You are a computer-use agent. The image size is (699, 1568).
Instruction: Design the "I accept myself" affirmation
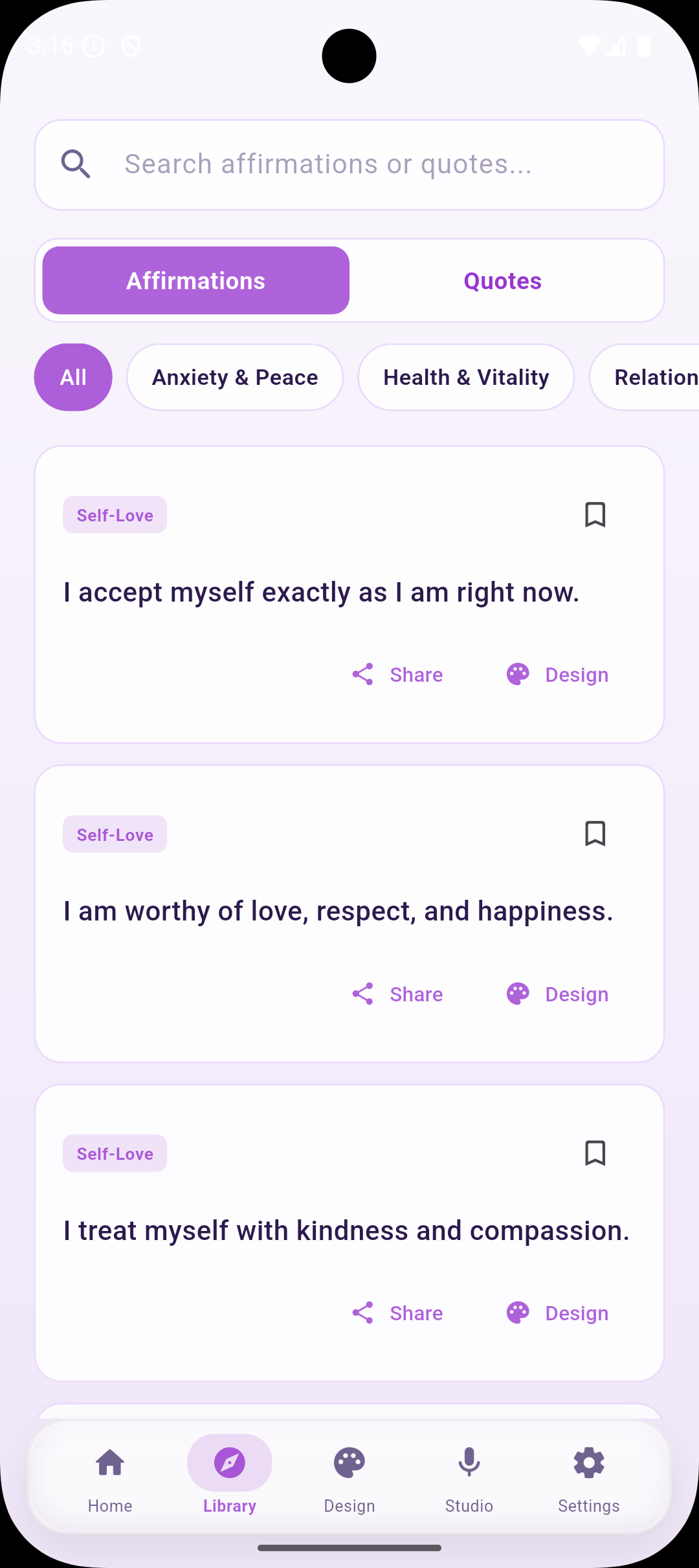pos(557,675)
